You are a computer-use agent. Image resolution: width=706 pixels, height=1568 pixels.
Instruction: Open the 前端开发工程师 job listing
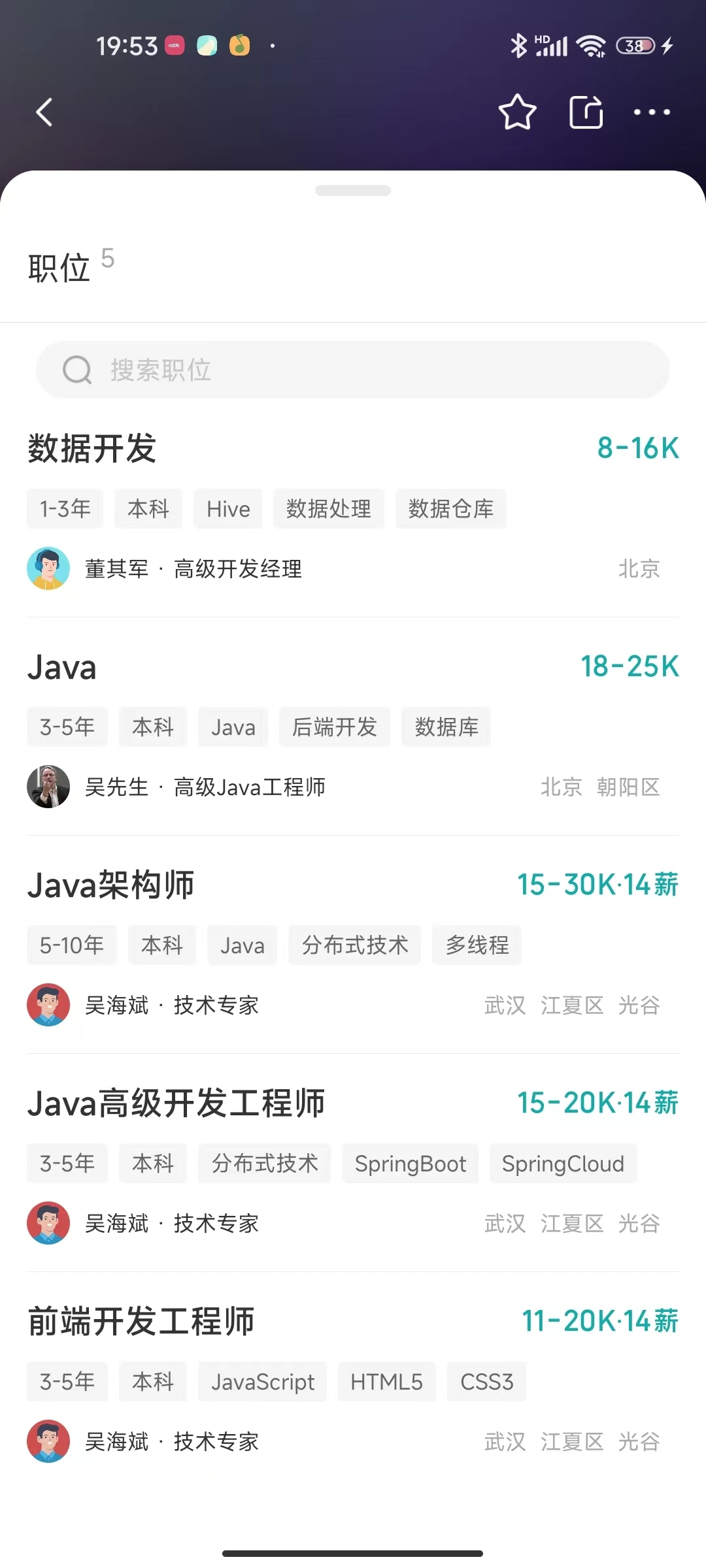click(141, 1322)
